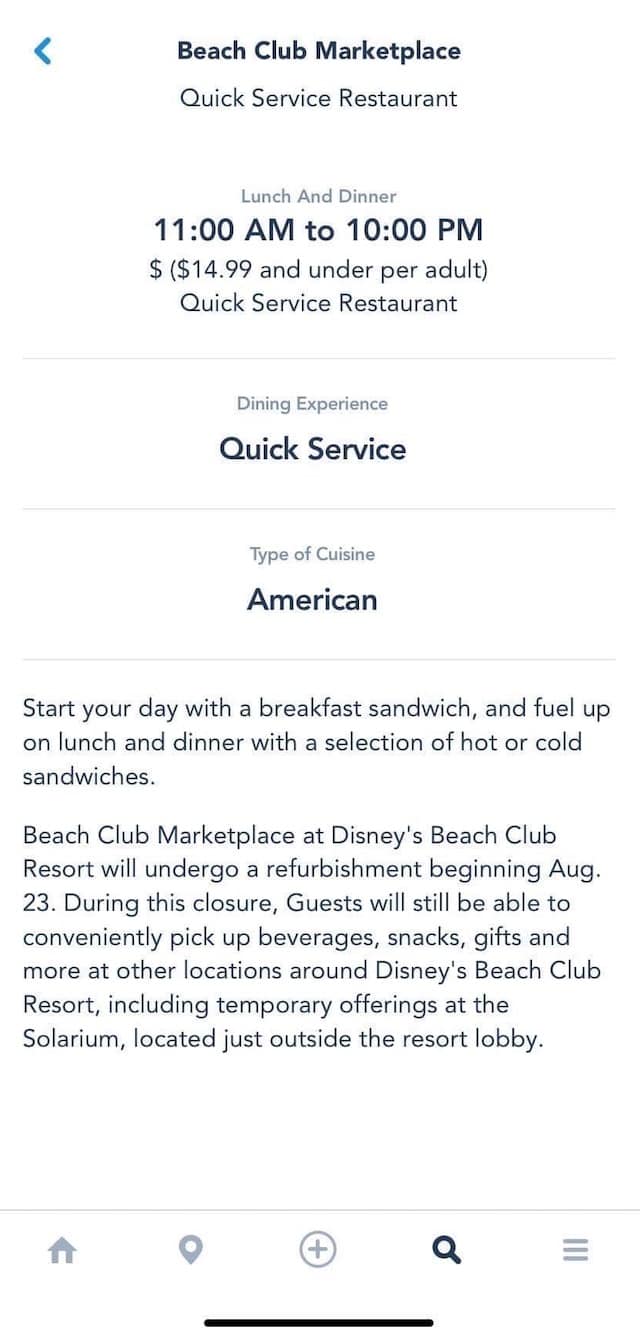Open the Home tab
This screenshot has height=1330, width=640.
tap(62, 1250)
